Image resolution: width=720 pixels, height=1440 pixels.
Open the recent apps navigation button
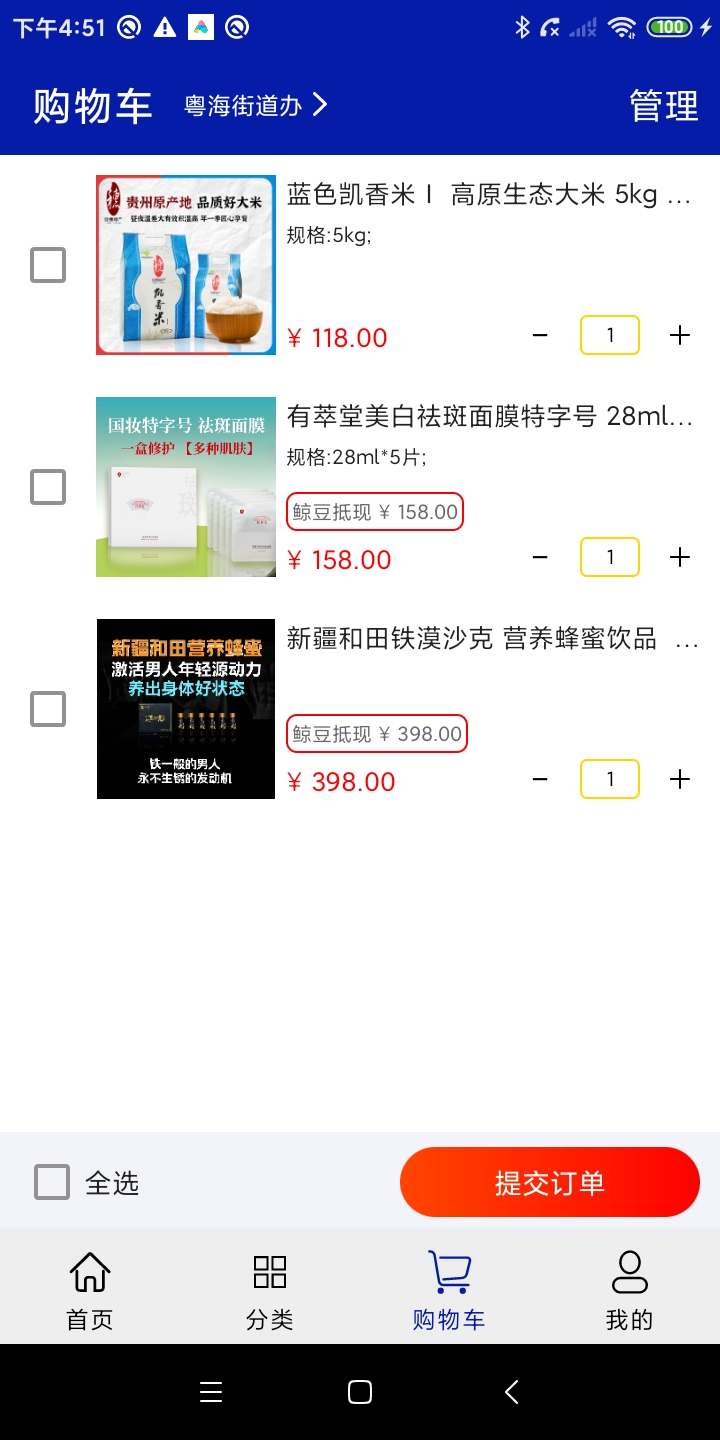(210, 1391)
